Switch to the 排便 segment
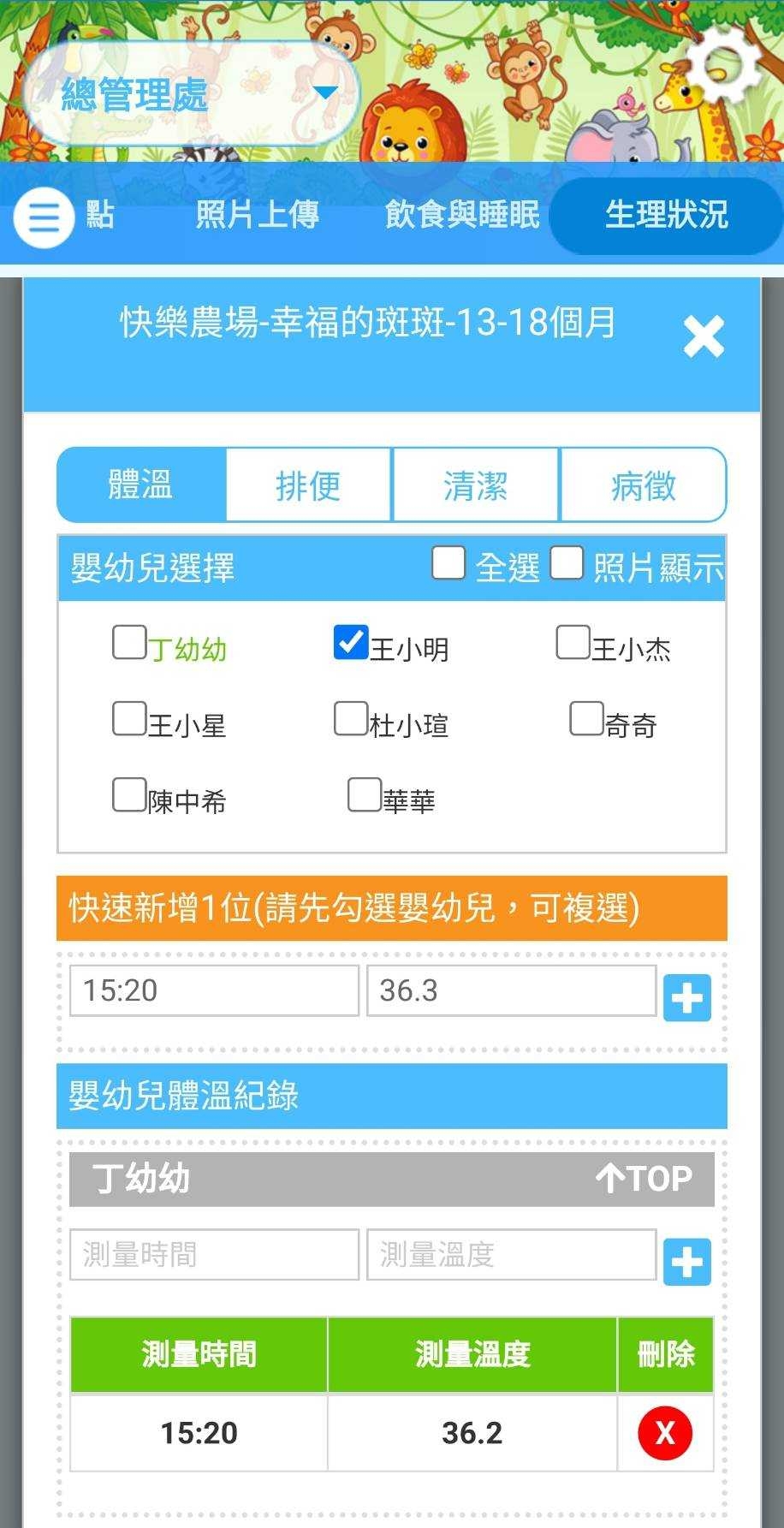The image size is (784, 1528). (x=308, y=485)
